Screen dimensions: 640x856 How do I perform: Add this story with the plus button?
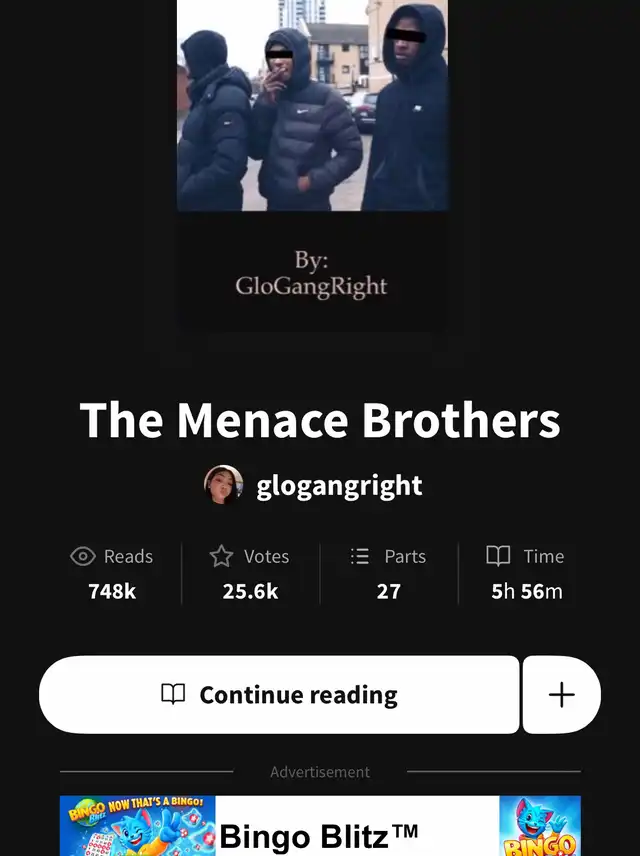coord(562,695)
